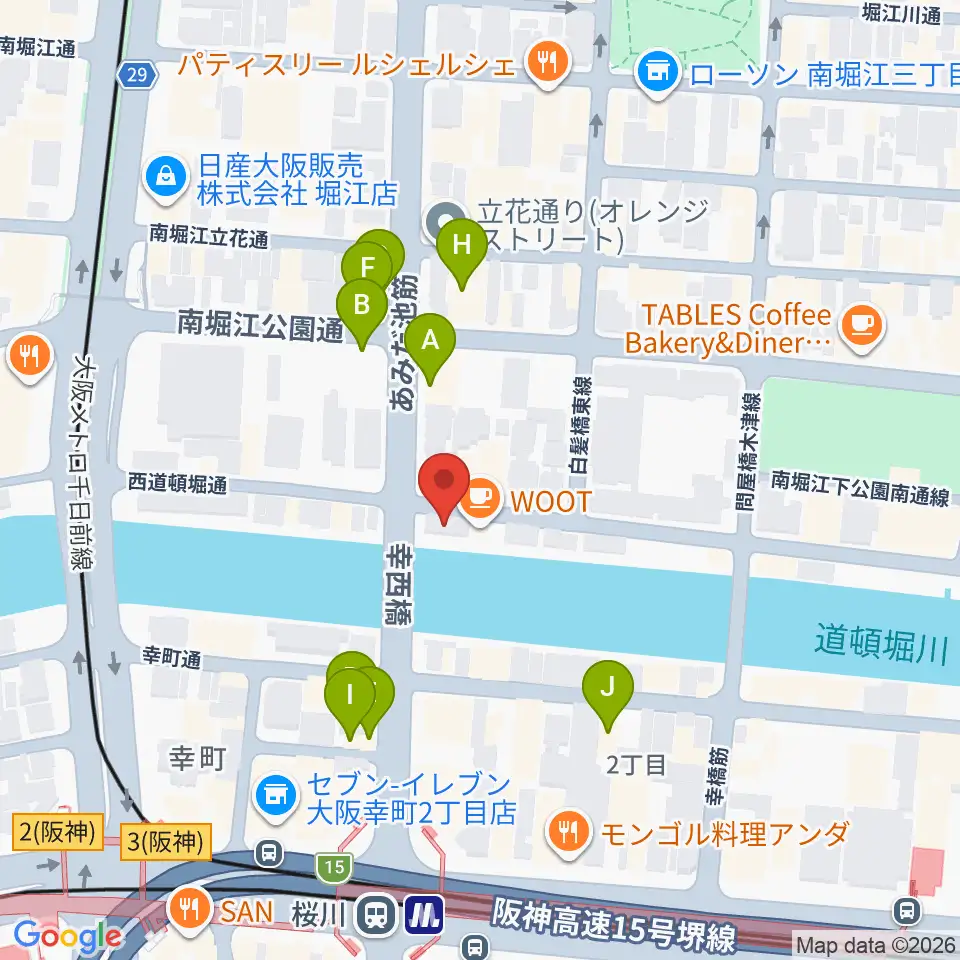Tap the 桜川 station icon

[x=377, y=916]
